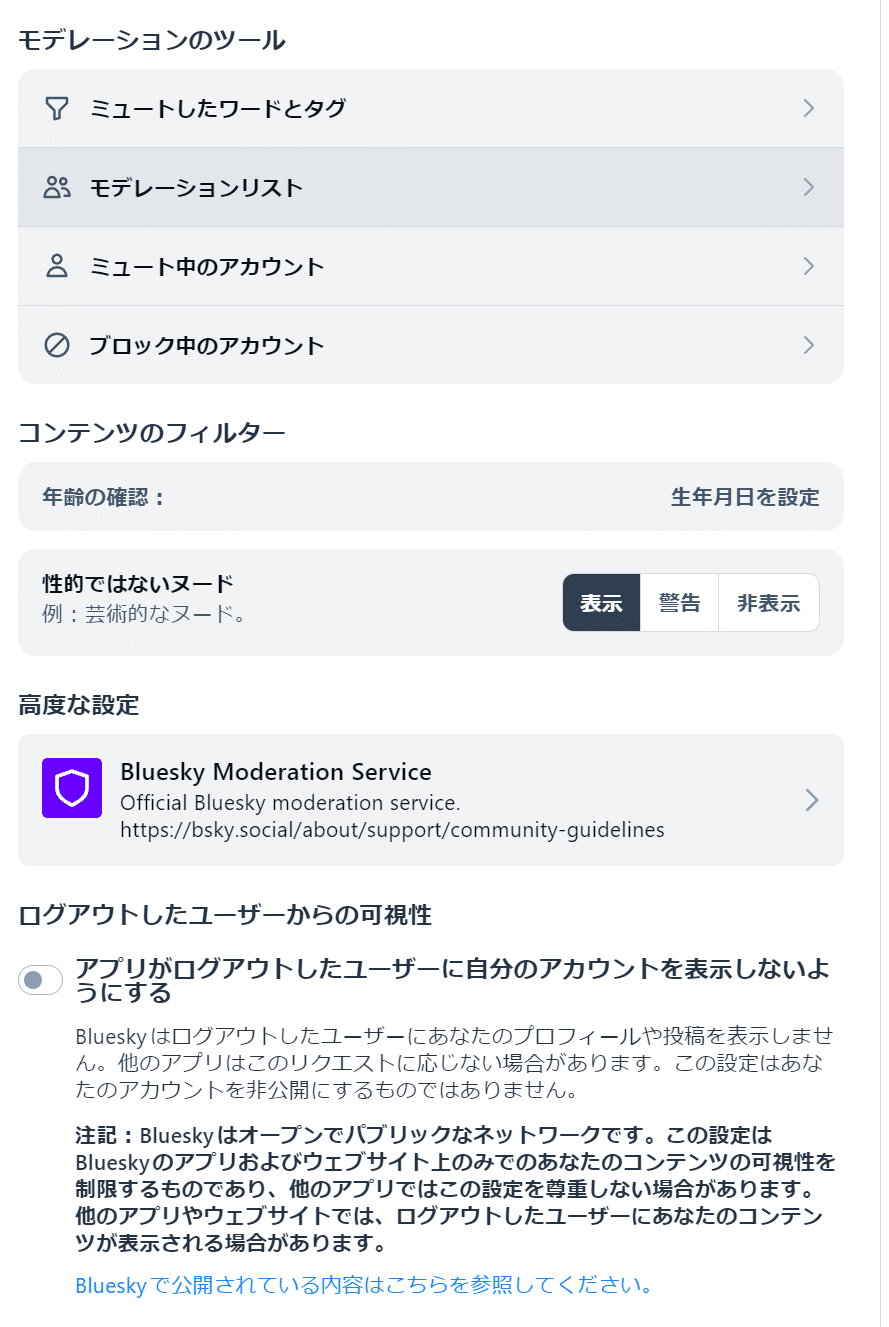This screenshot has width=889, height=1327.
Task: Open the モデレーションリスト row
Action: tap(430, 187)
